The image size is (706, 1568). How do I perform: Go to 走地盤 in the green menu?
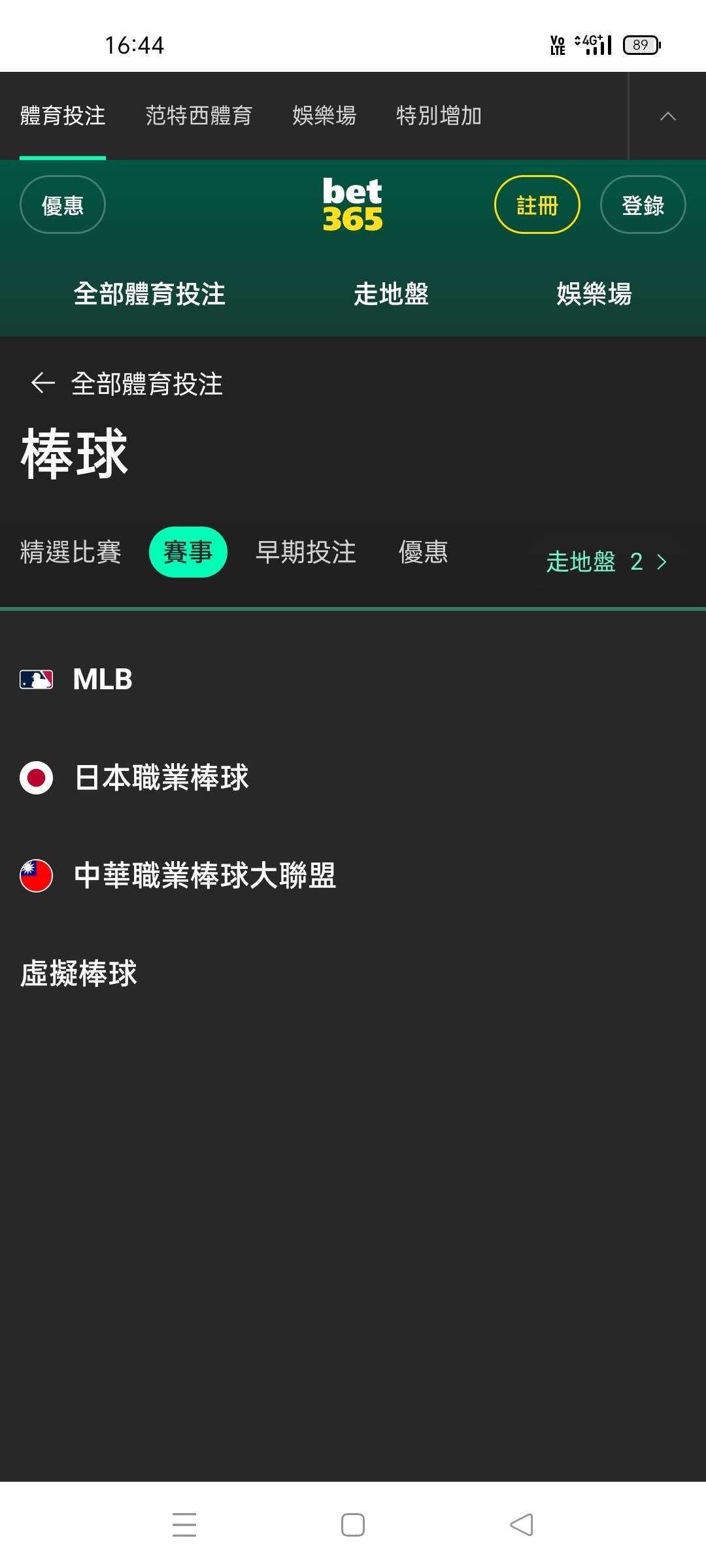(391, 293)
